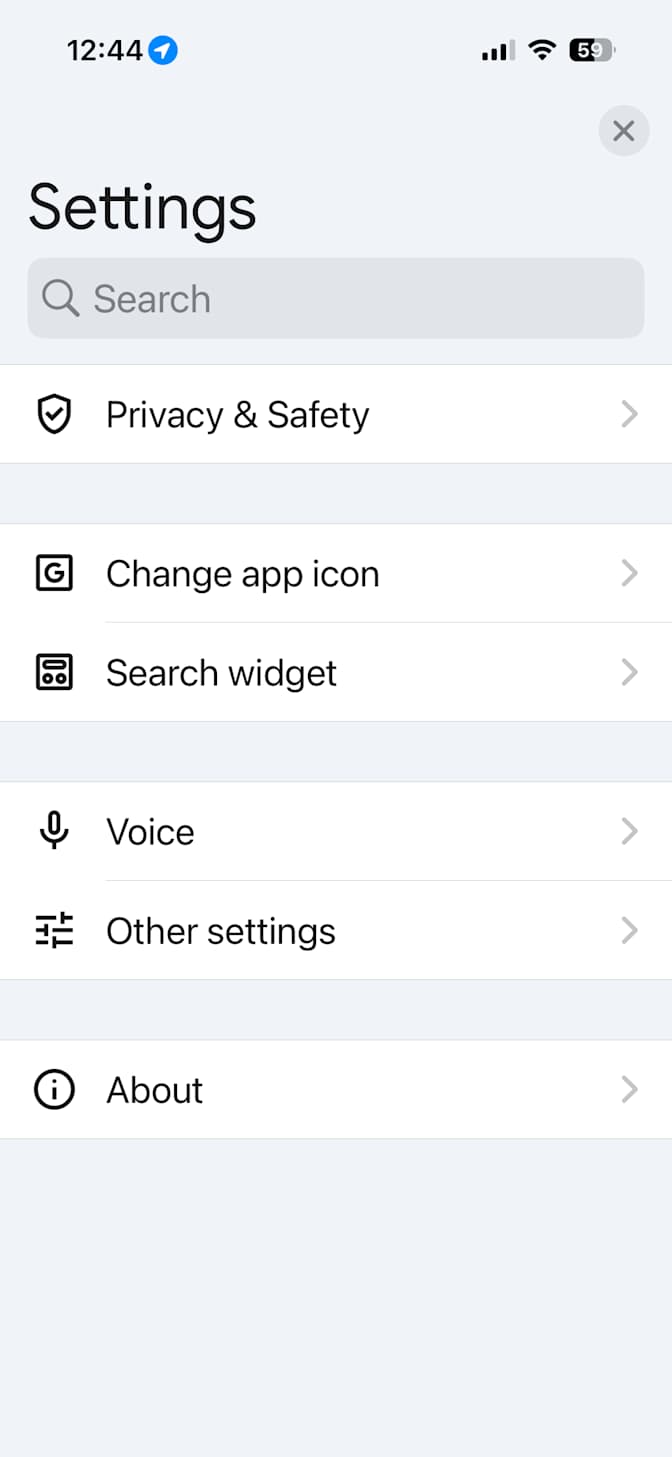Go to Search widget settings

336,672
